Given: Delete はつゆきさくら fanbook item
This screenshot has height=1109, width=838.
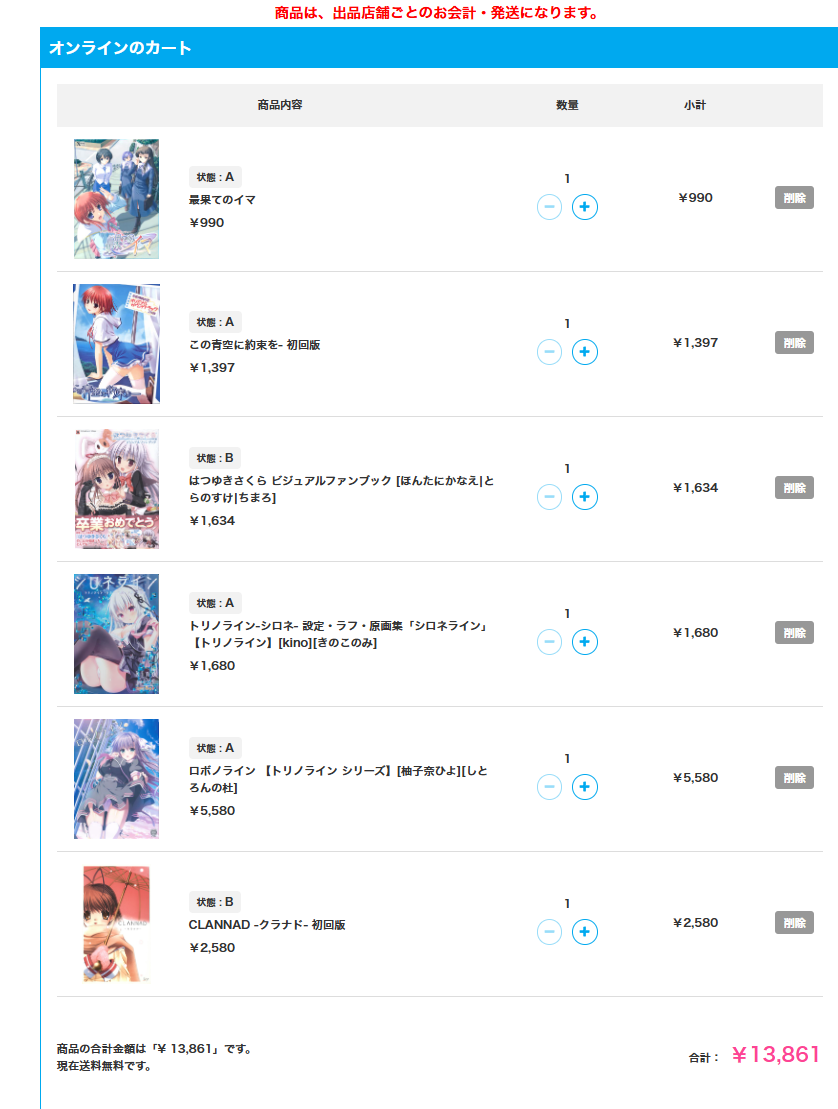Looking at the screenshot, I should pyautogui.click(x=794, y=488).
